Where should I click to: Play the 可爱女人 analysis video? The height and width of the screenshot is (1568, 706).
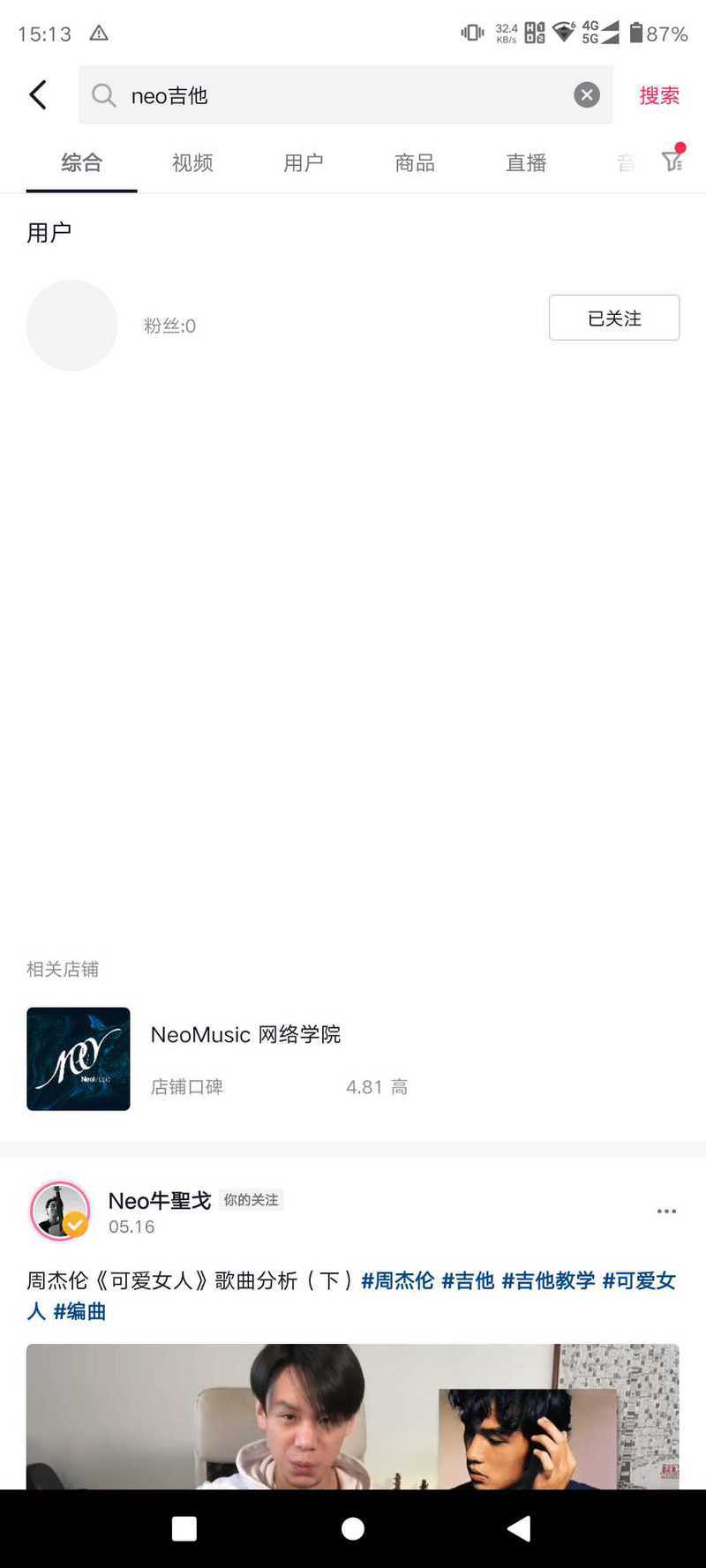(353, 1416)
